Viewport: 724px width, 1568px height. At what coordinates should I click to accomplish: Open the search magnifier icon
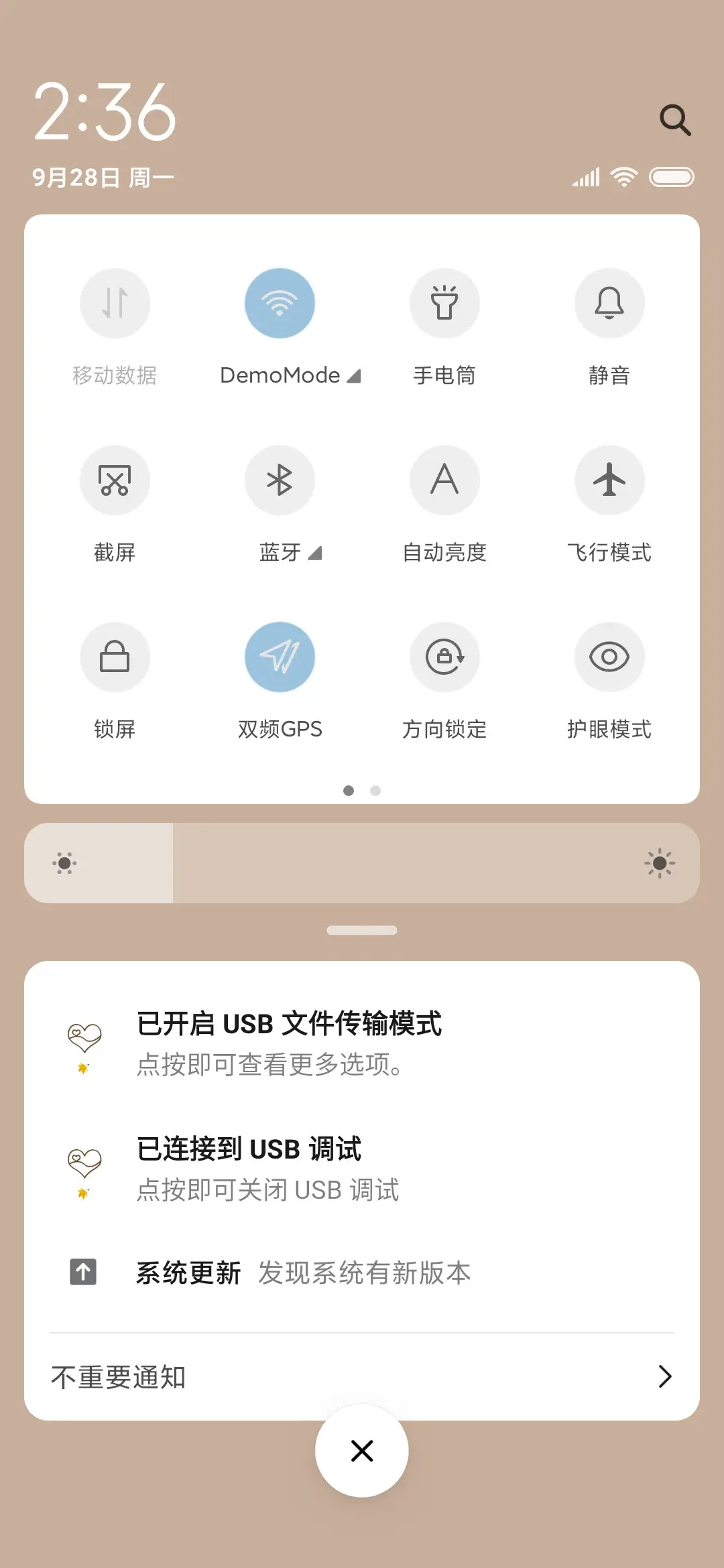(676, 121)
